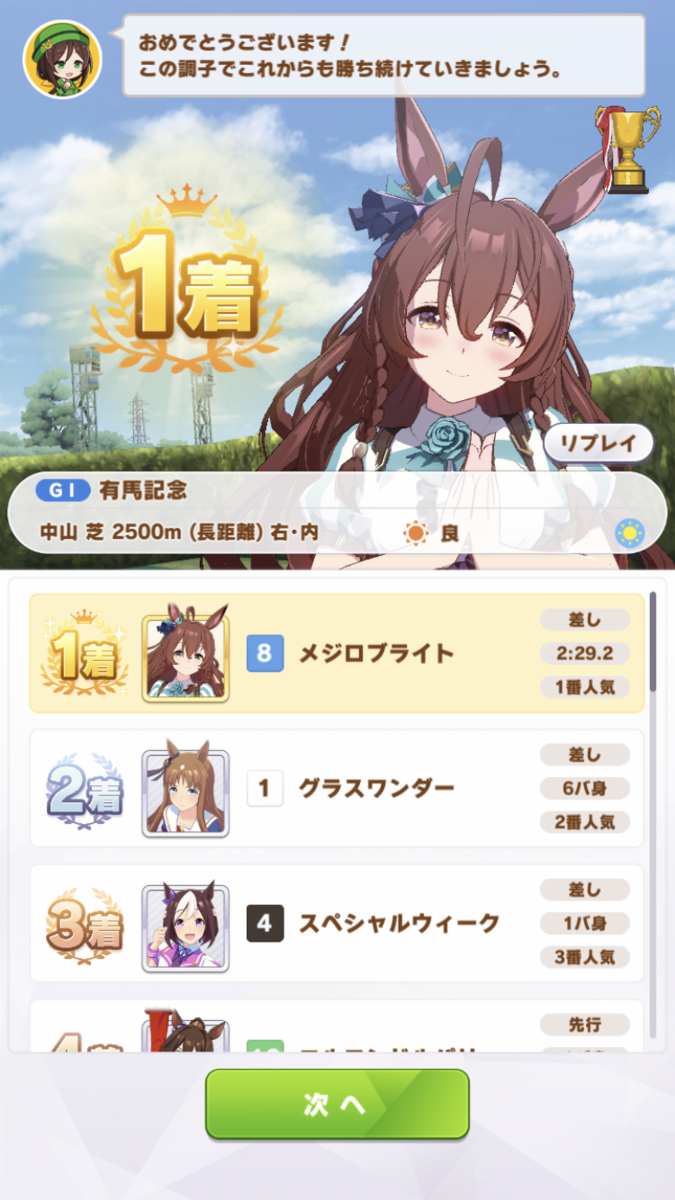Viewport: 675px width, 1200px height.
Task: Open グラスワンダー second-place result row
Action: tap(337, 788)
